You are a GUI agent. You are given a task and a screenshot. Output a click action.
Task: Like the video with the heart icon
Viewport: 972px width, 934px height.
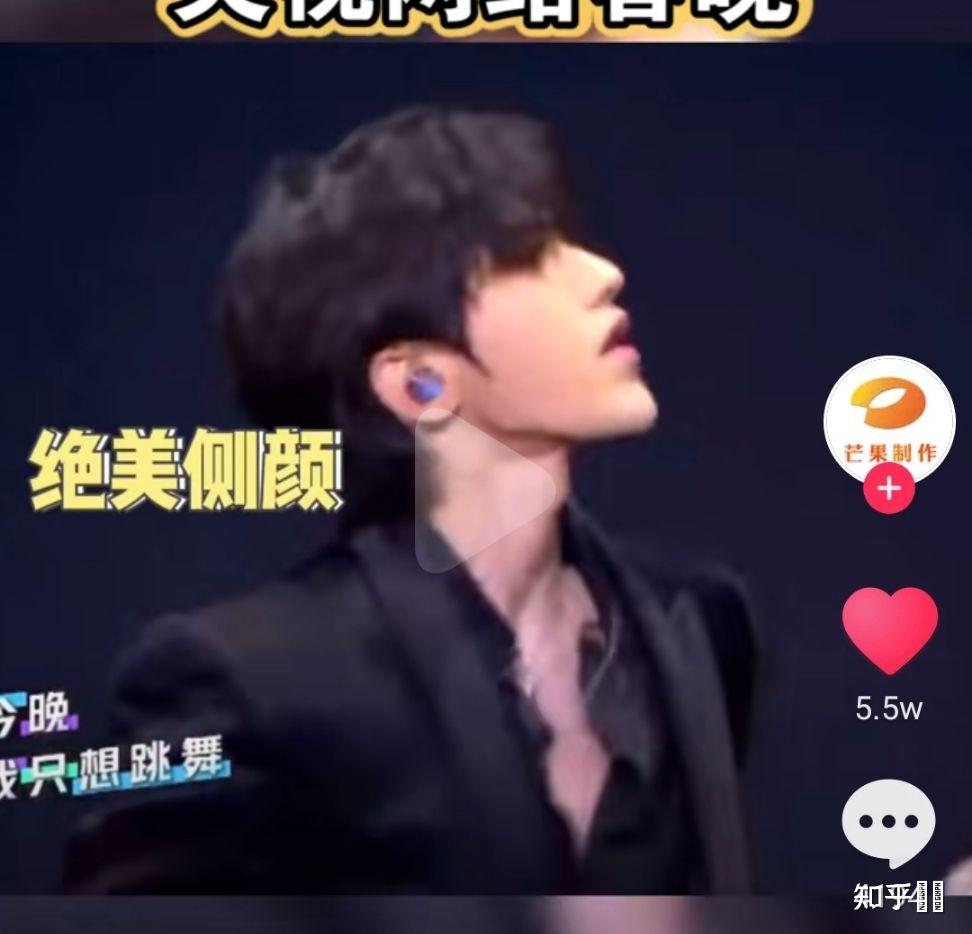tap(889, 629)
